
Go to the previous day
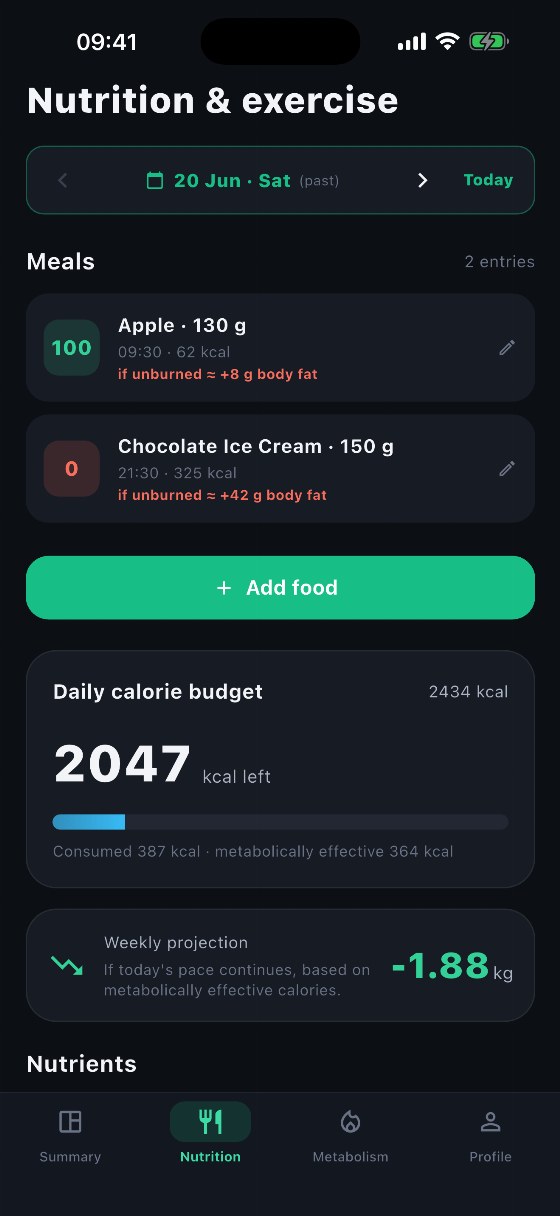(x=63, y=181)
